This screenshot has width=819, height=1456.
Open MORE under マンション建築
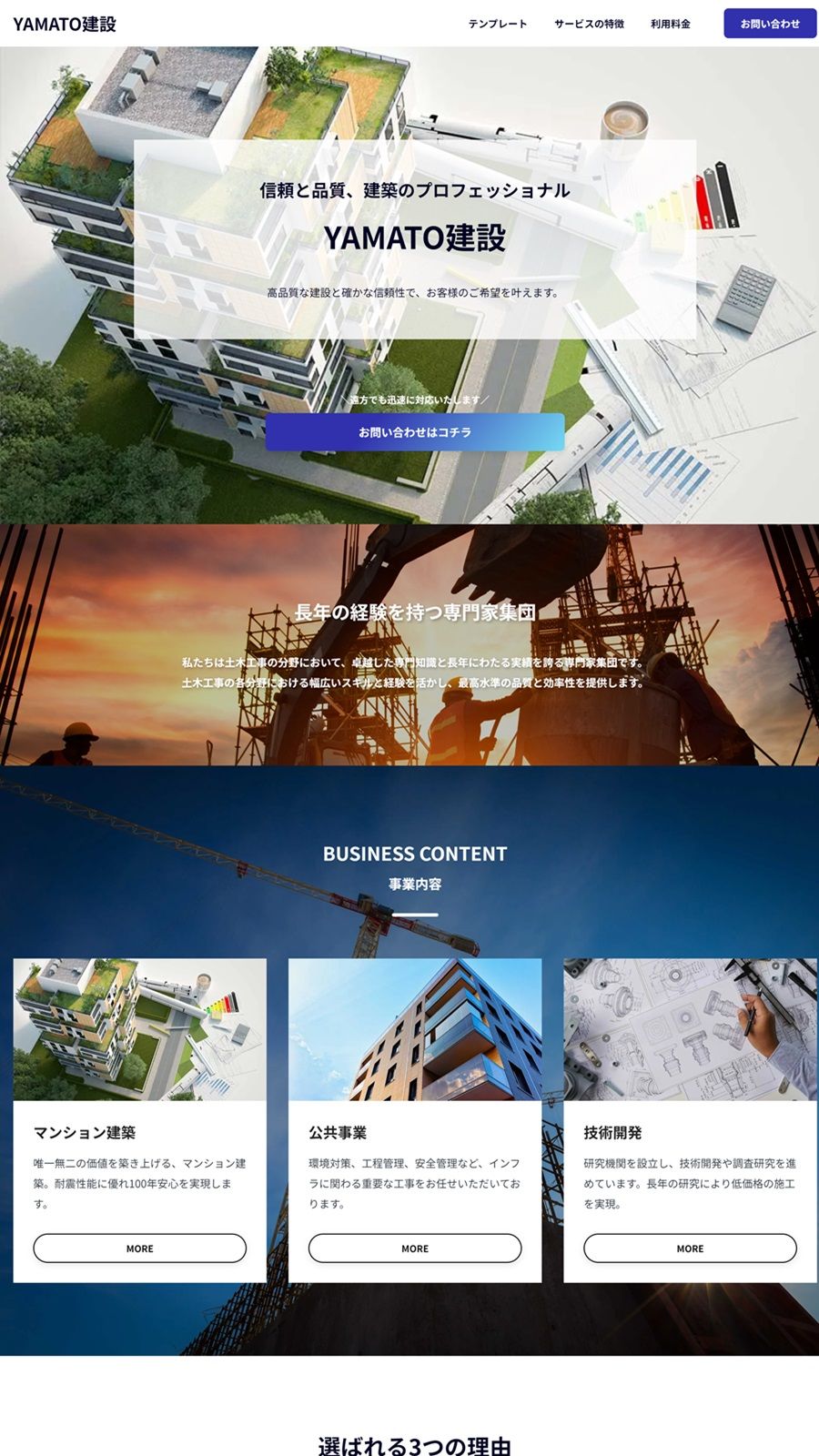[139, 1249]
